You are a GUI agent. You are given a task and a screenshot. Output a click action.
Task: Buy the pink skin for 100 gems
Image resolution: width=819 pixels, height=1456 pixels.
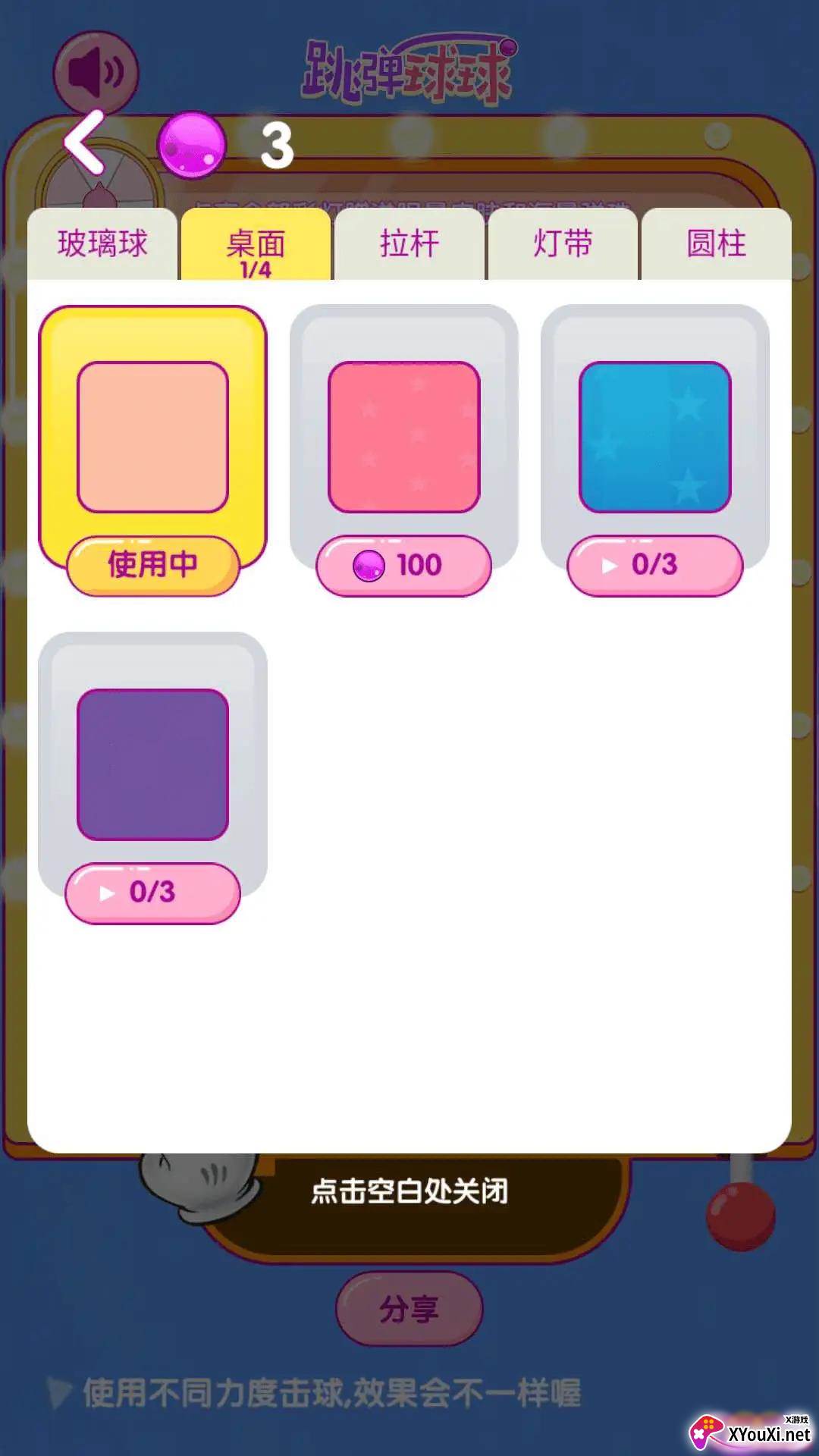403,565
